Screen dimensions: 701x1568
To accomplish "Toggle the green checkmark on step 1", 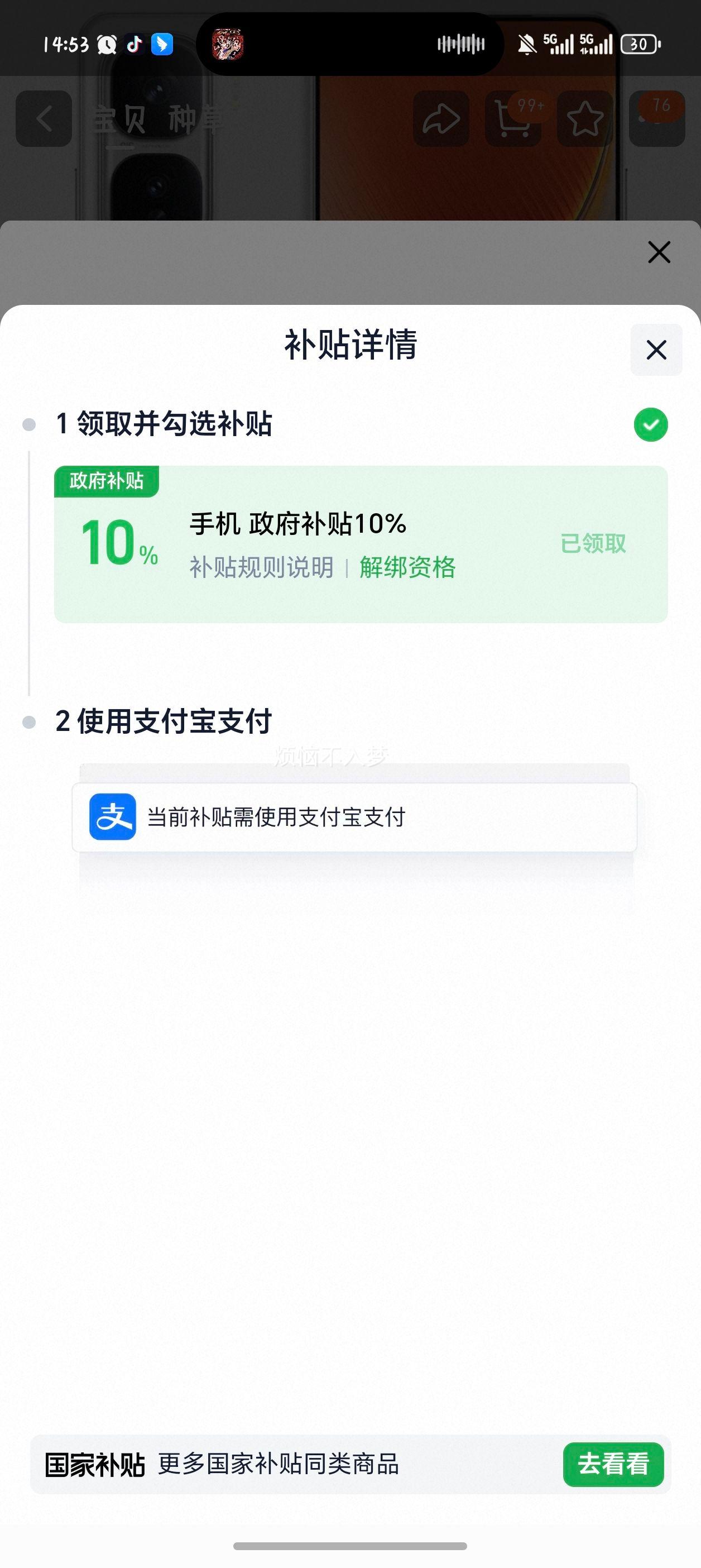I will click(x=651, y=424).
